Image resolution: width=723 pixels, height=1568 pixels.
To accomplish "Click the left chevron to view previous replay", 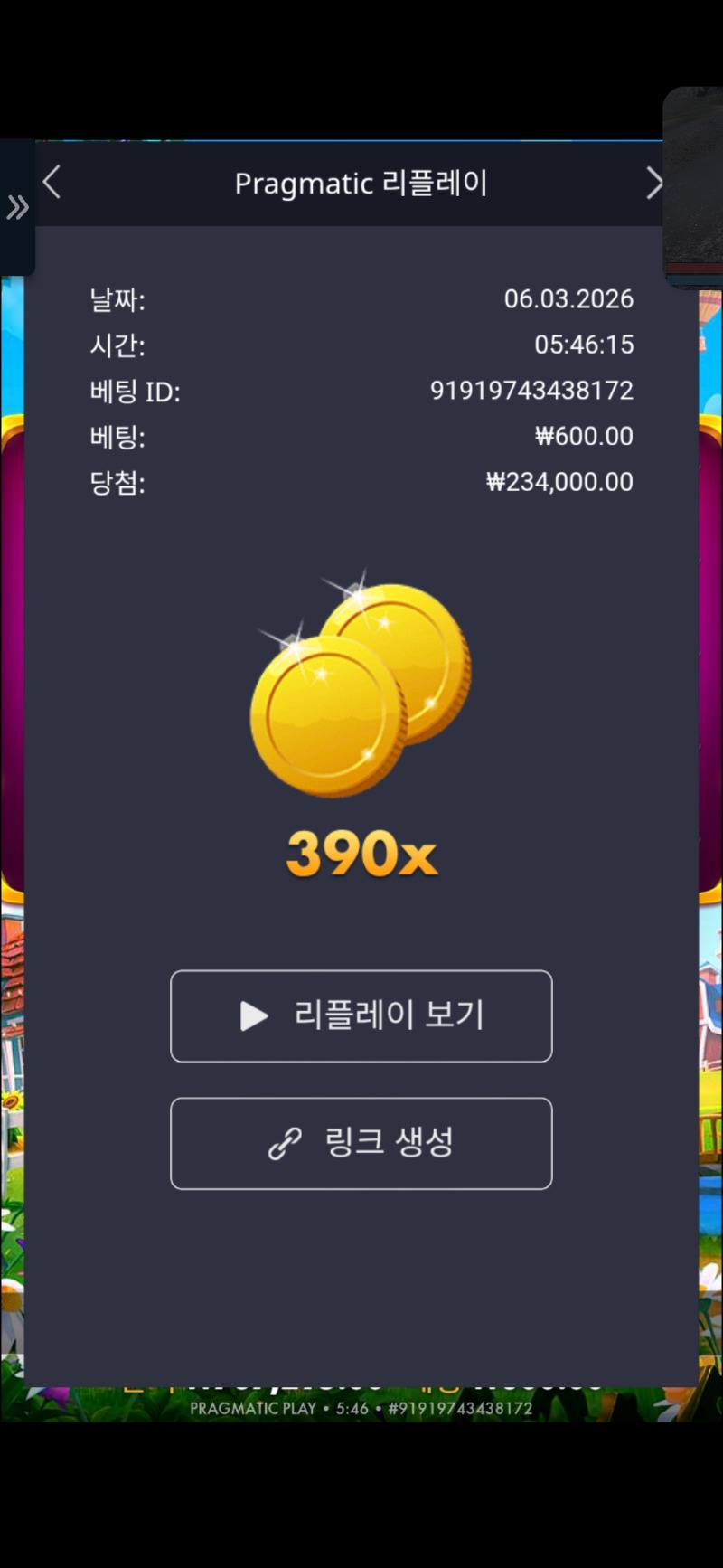I will [x=52, y=182].
